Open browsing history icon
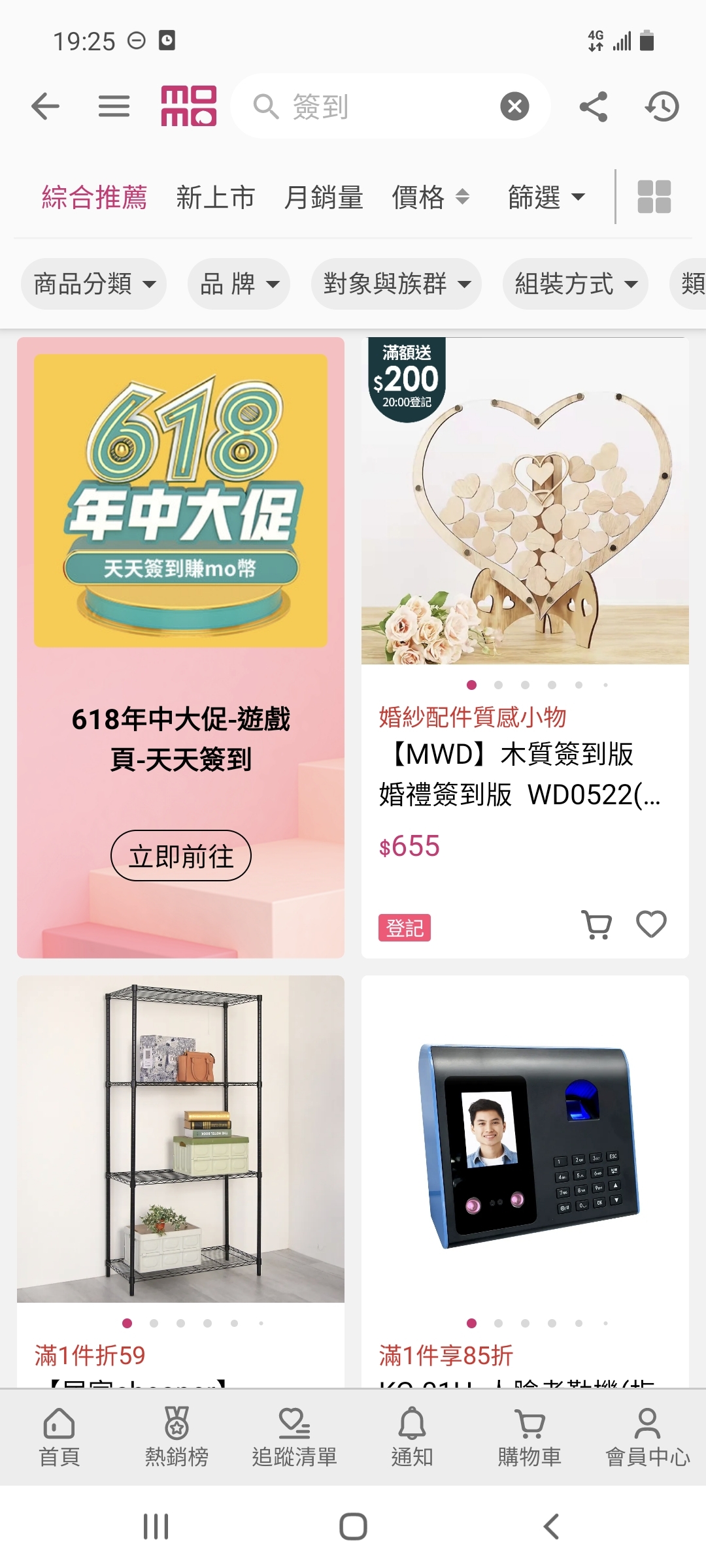The width and height of the screenshot is (706, 1568). (662, 106)
